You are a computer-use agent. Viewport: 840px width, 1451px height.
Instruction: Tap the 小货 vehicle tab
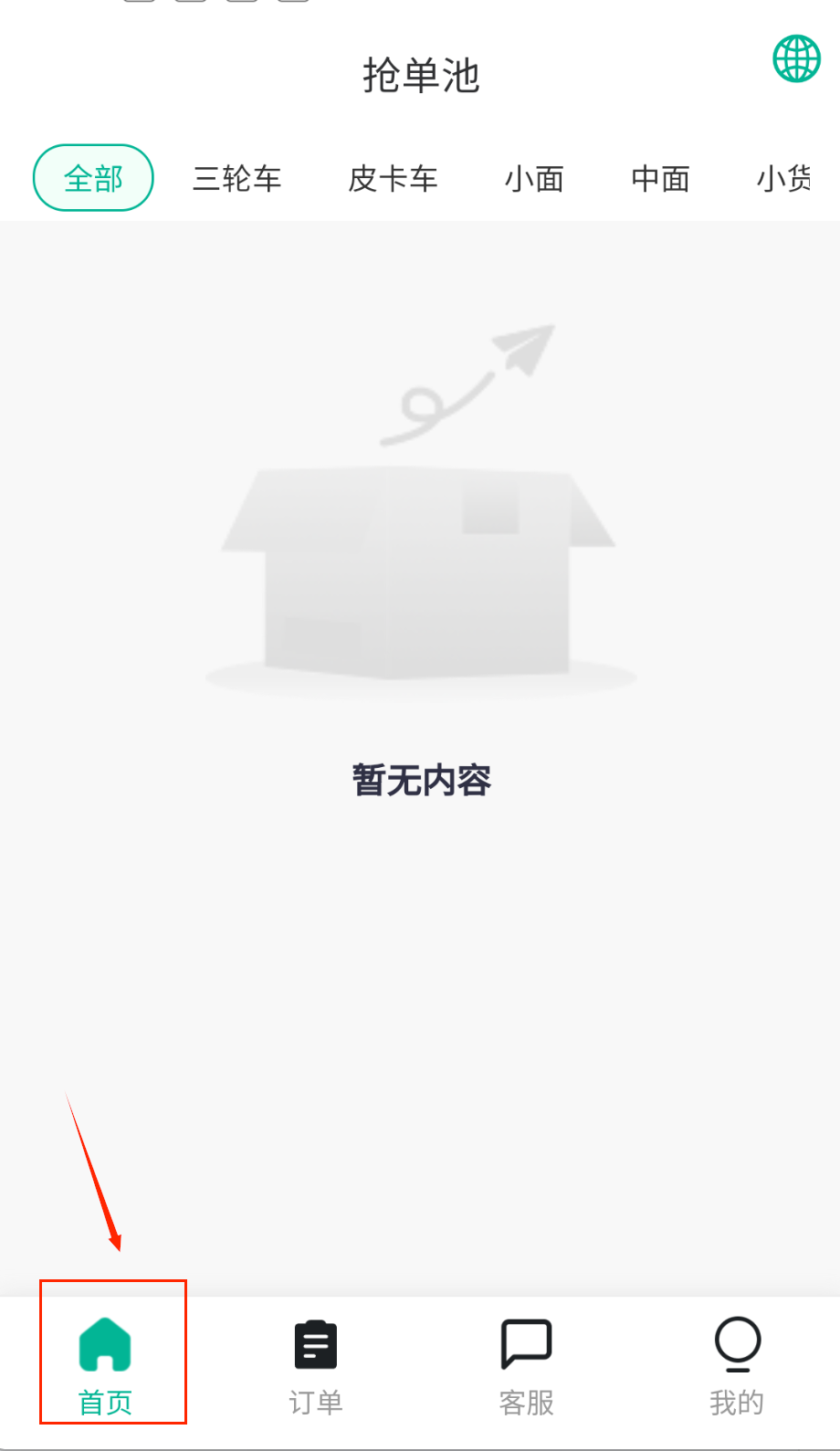(783, 179)
